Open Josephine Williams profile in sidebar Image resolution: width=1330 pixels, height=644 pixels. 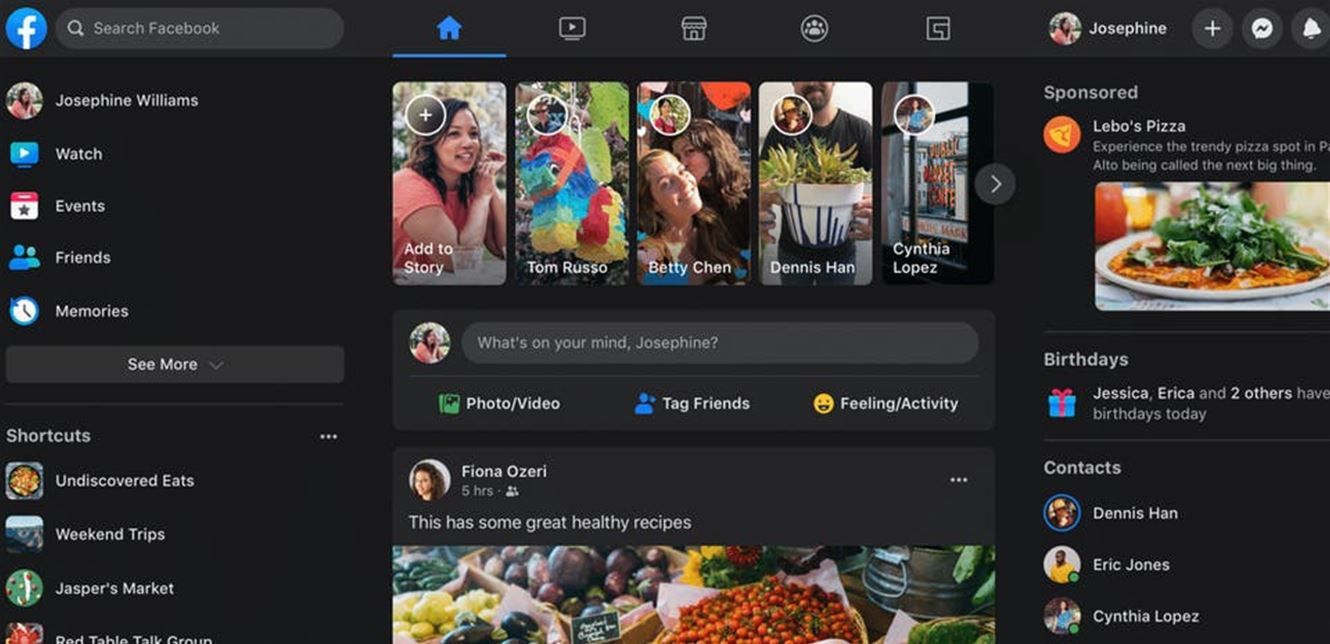[x=125, y=100]
